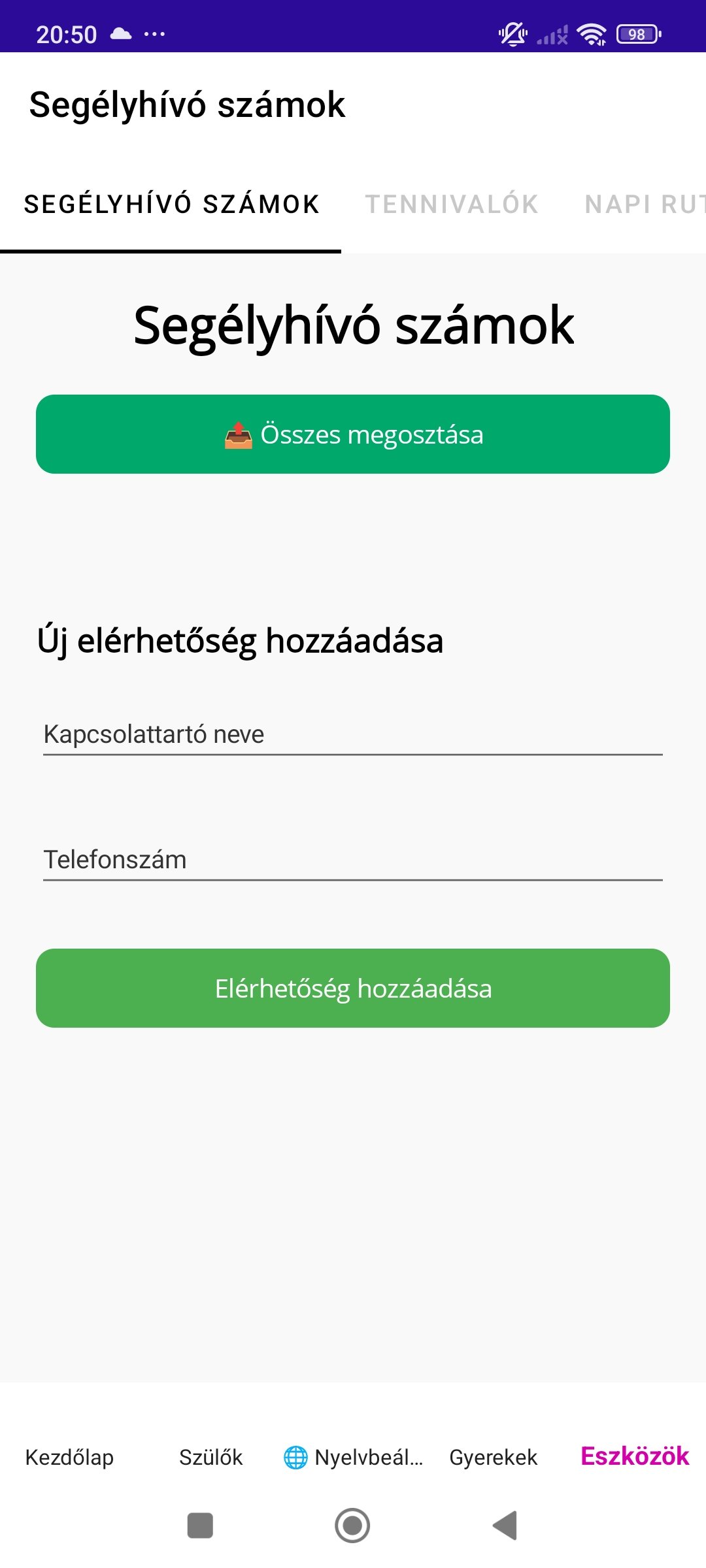Tap the Elérhetőség hozzáadása button
The width and height of the screenshot is (706, 1568).
(353, 988)
